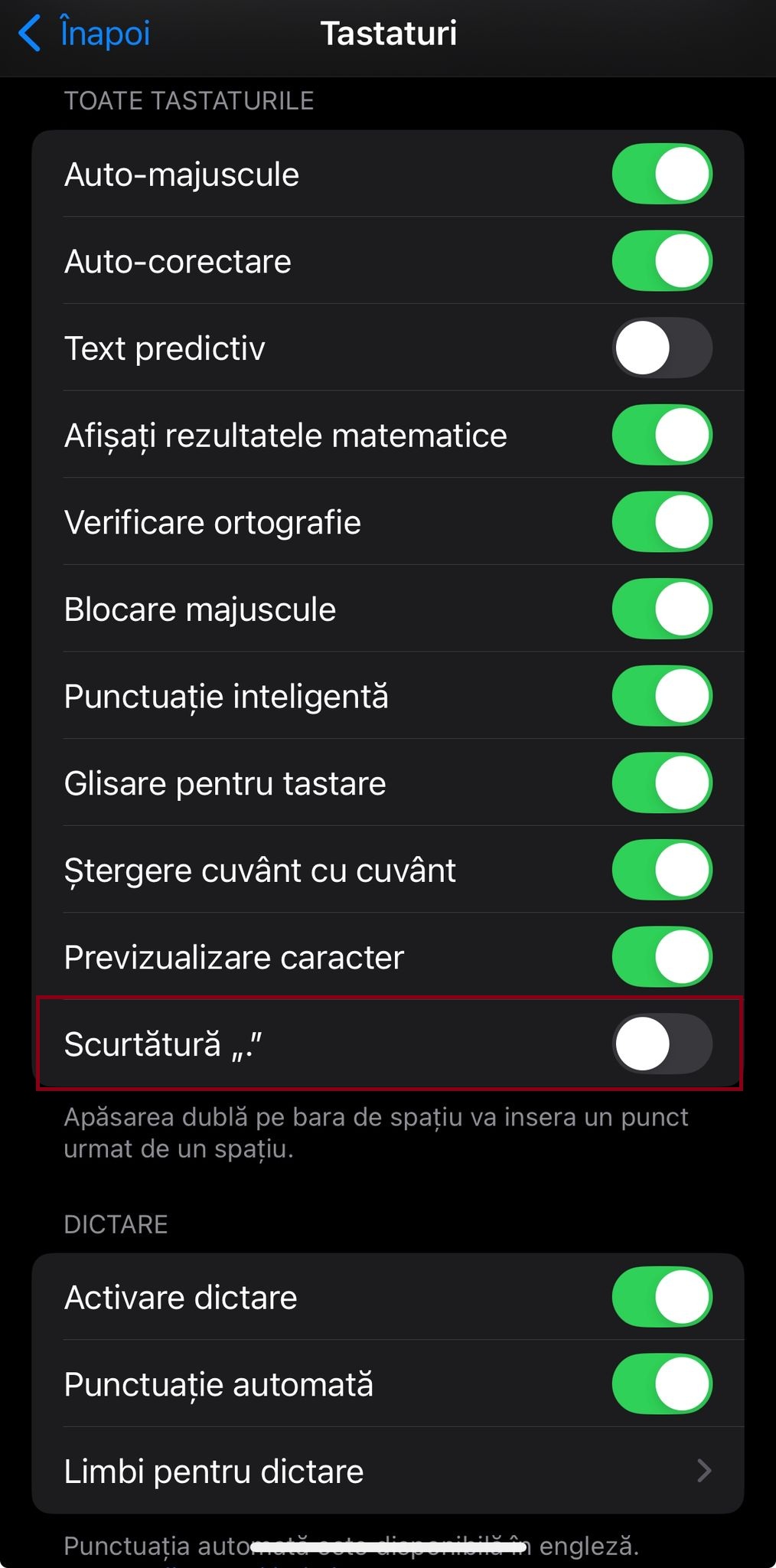Image resolution: width=776 pixels, height=1568 pixels.
Task: Turn off Activare dictare
Action: [x=662, y=1297]
